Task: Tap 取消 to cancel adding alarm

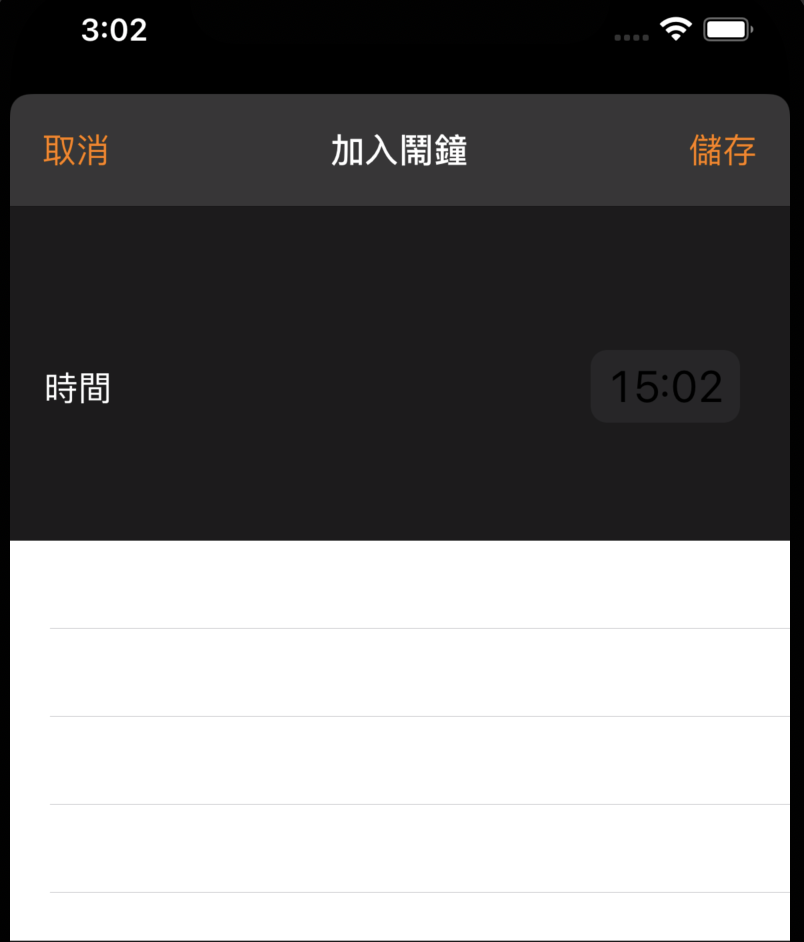Action: [76, 151]
